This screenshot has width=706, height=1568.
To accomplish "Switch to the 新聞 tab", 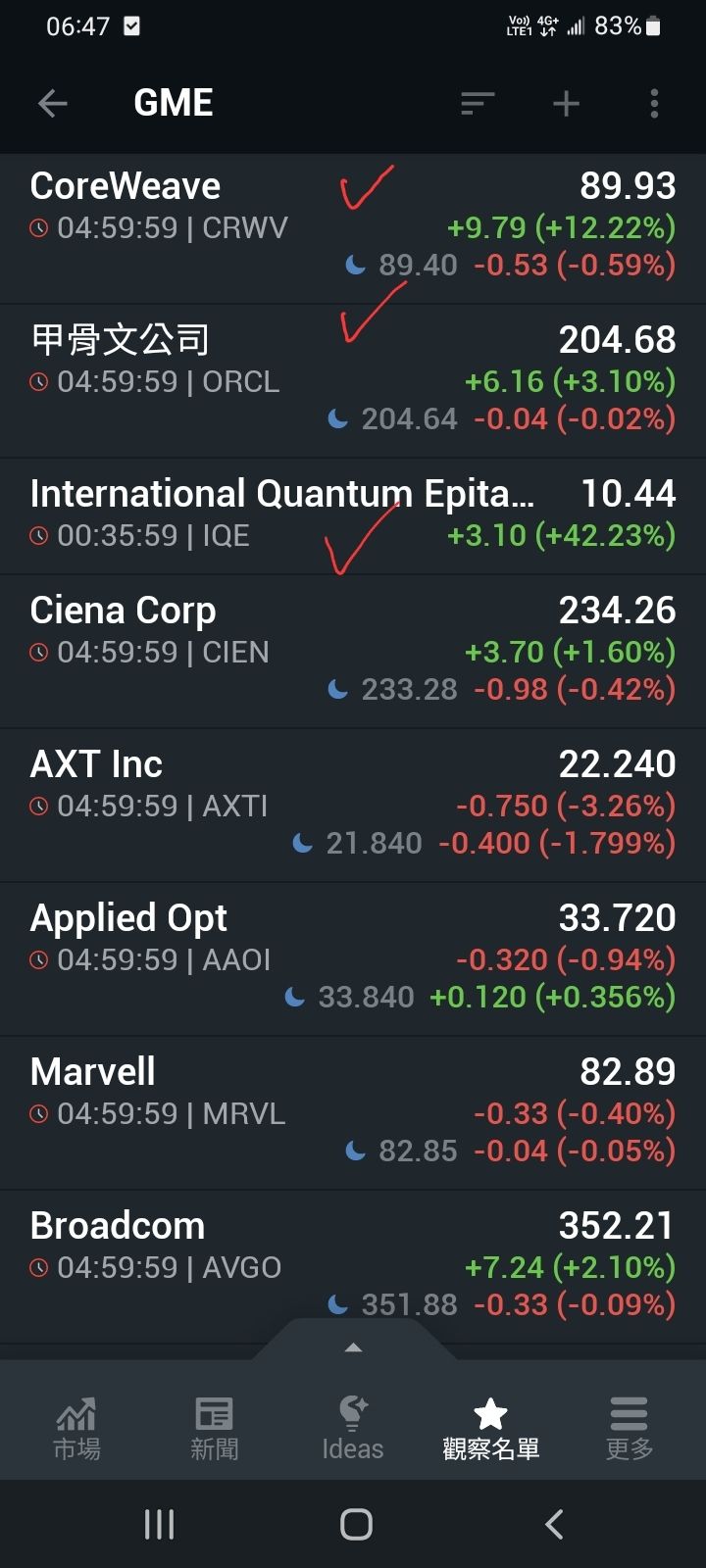I will click(x=214, y=1429).
